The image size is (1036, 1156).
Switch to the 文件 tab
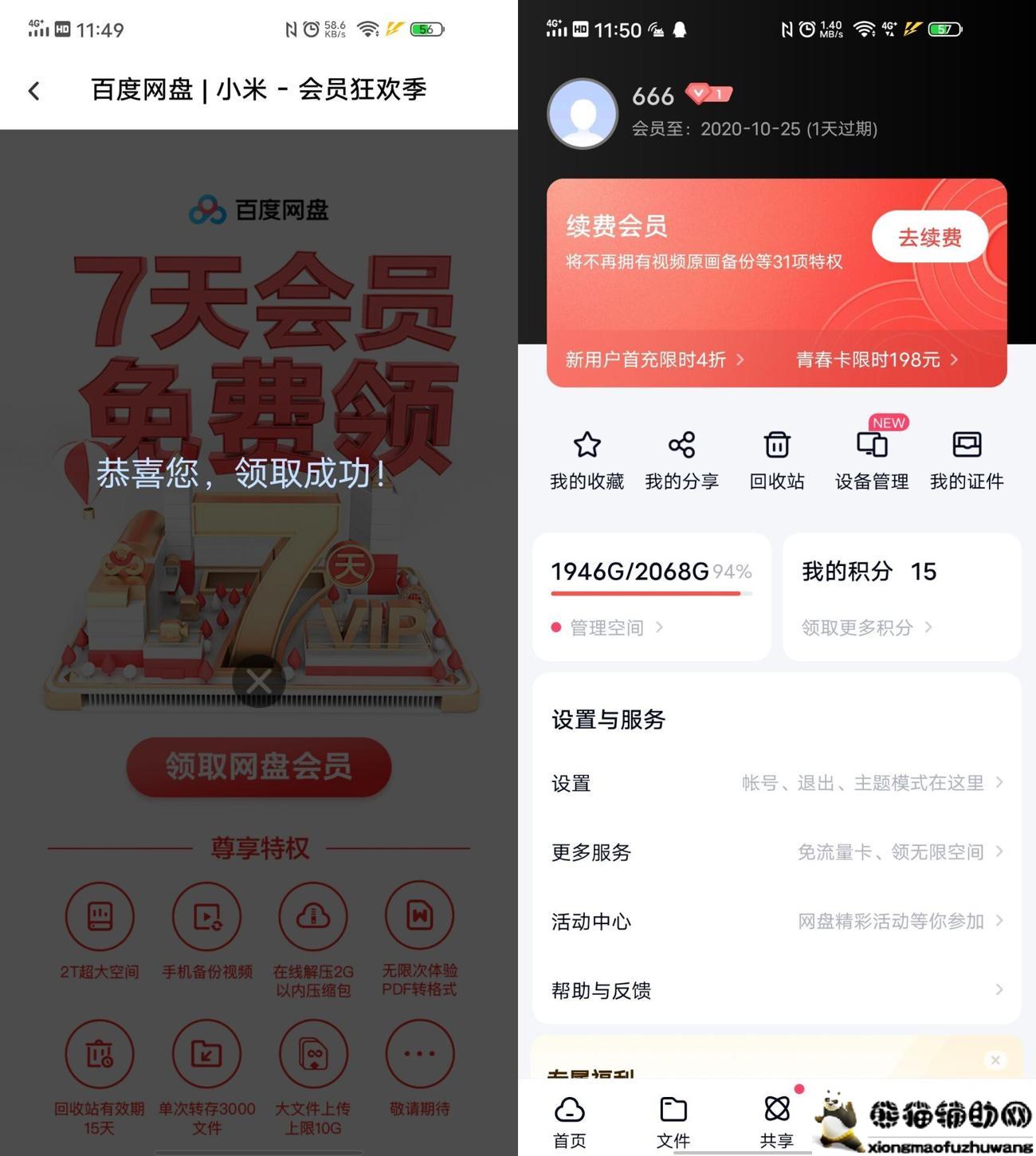point(673,1120)
